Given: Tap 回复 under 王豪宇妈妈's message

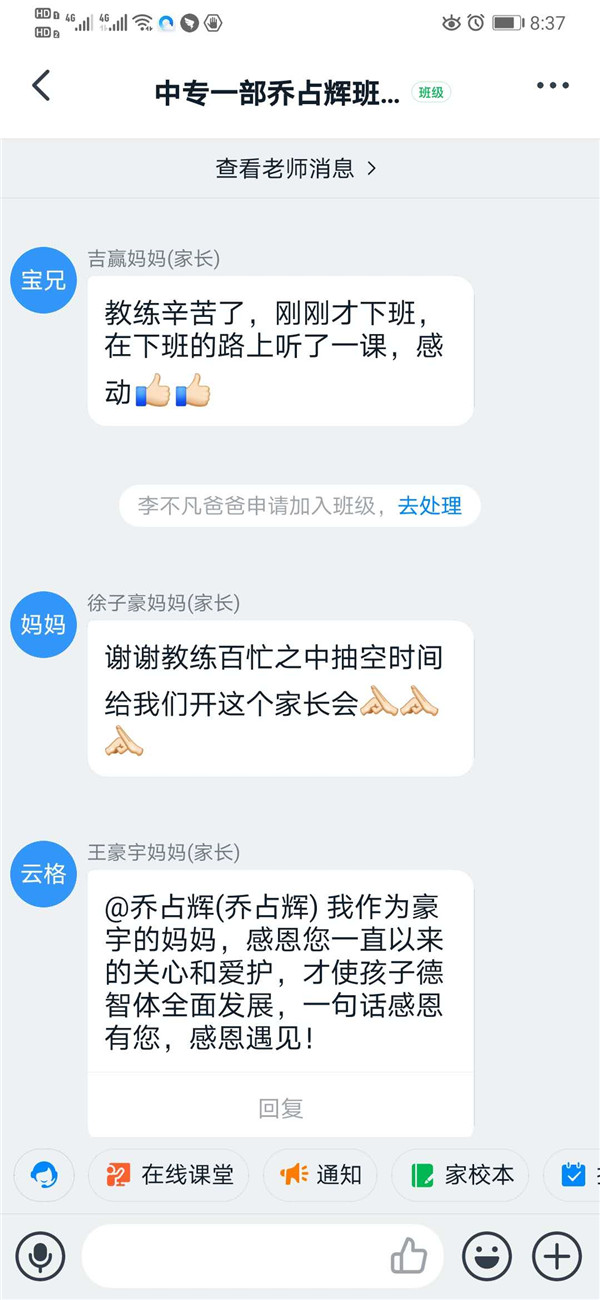Looking at the screenshot, I should coord(281,1108).
